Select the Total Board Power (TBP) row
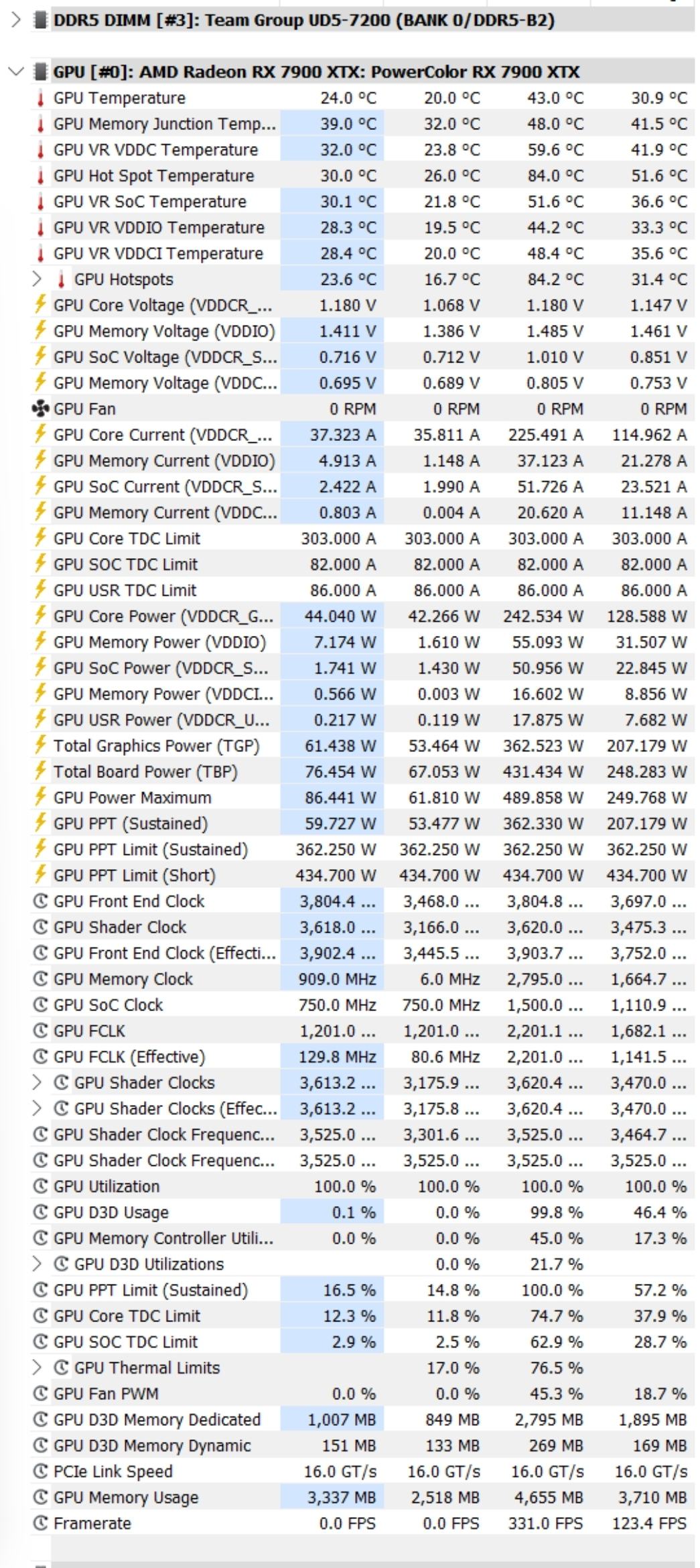 (x=145, y=772)
